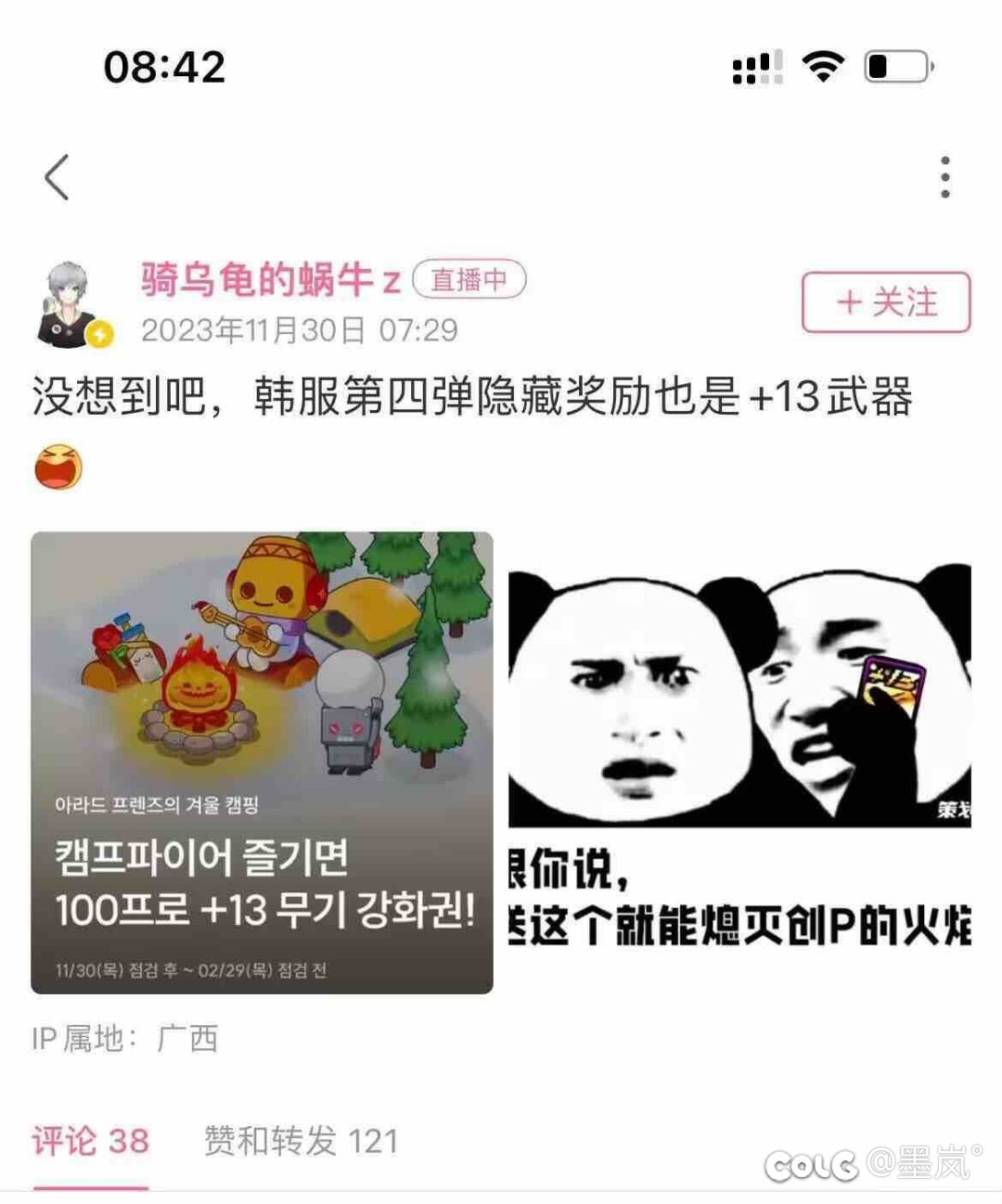
Task: Select the post text about +13 weapon
Action: [x=473, y=401]
